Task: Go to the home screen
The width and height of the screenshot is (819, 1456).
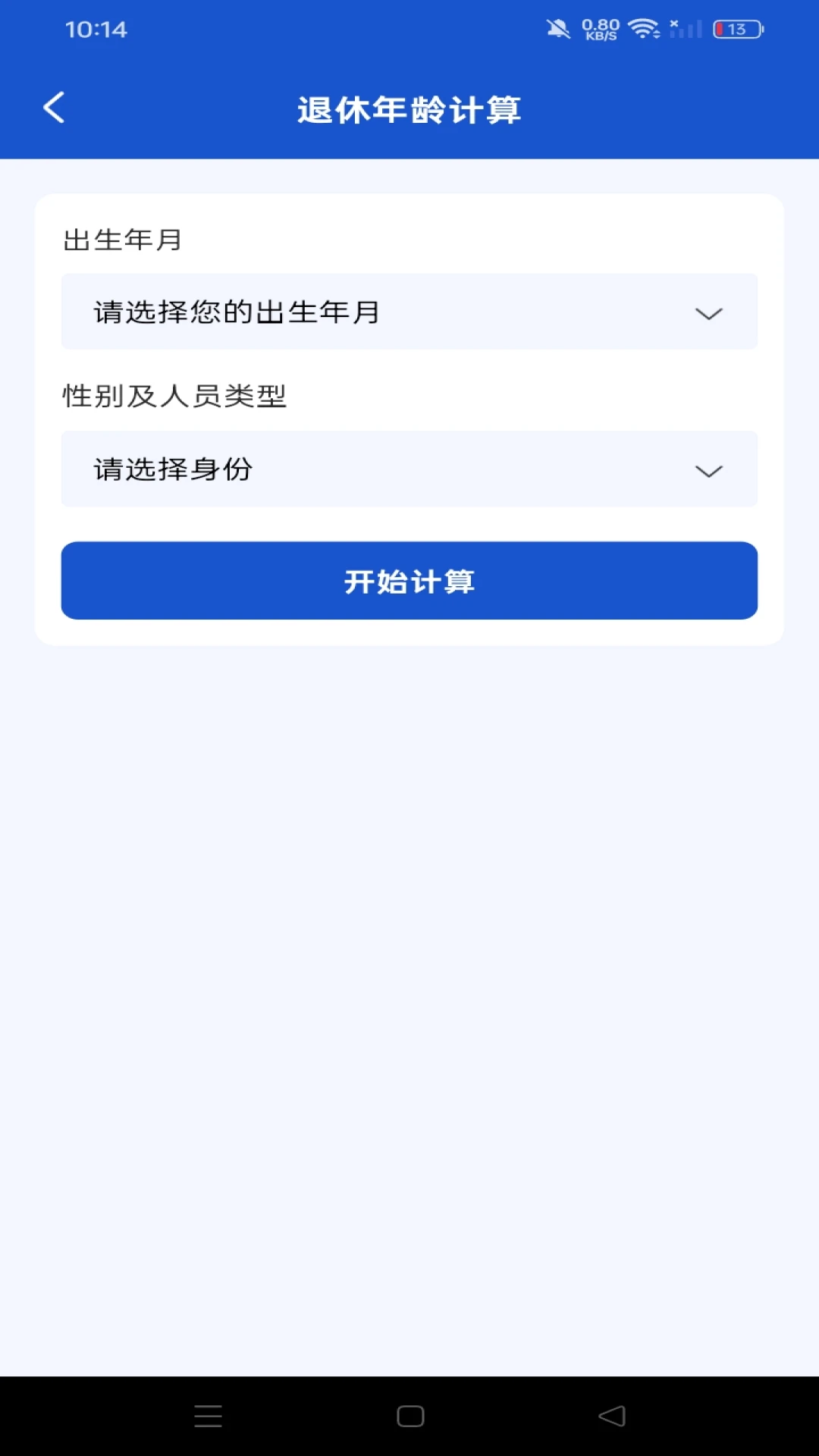Action: point(410,1416)
